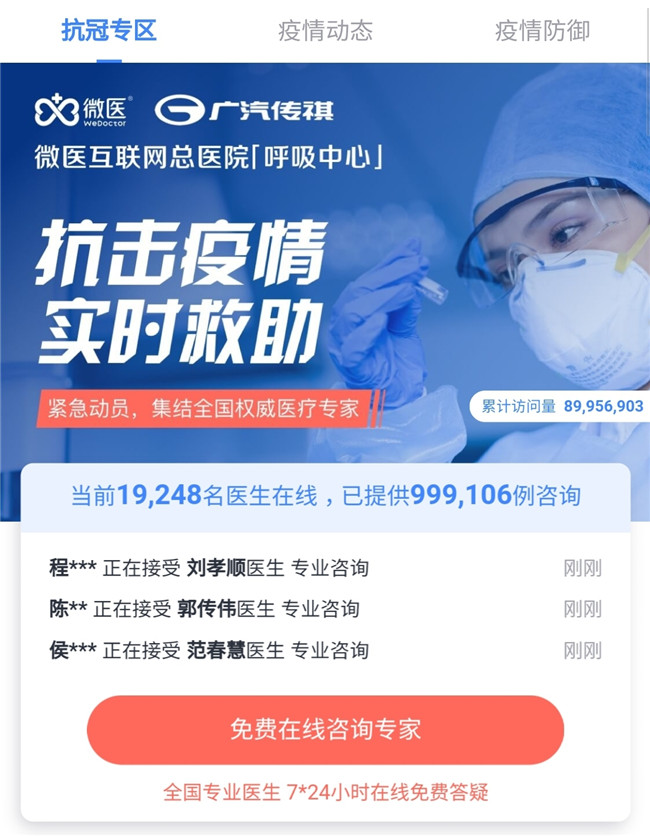Image resolution: width=650 pixels, height=836 pixels.
Task: Tap 免费在线咨询专家 button
Action: (325, 730)
